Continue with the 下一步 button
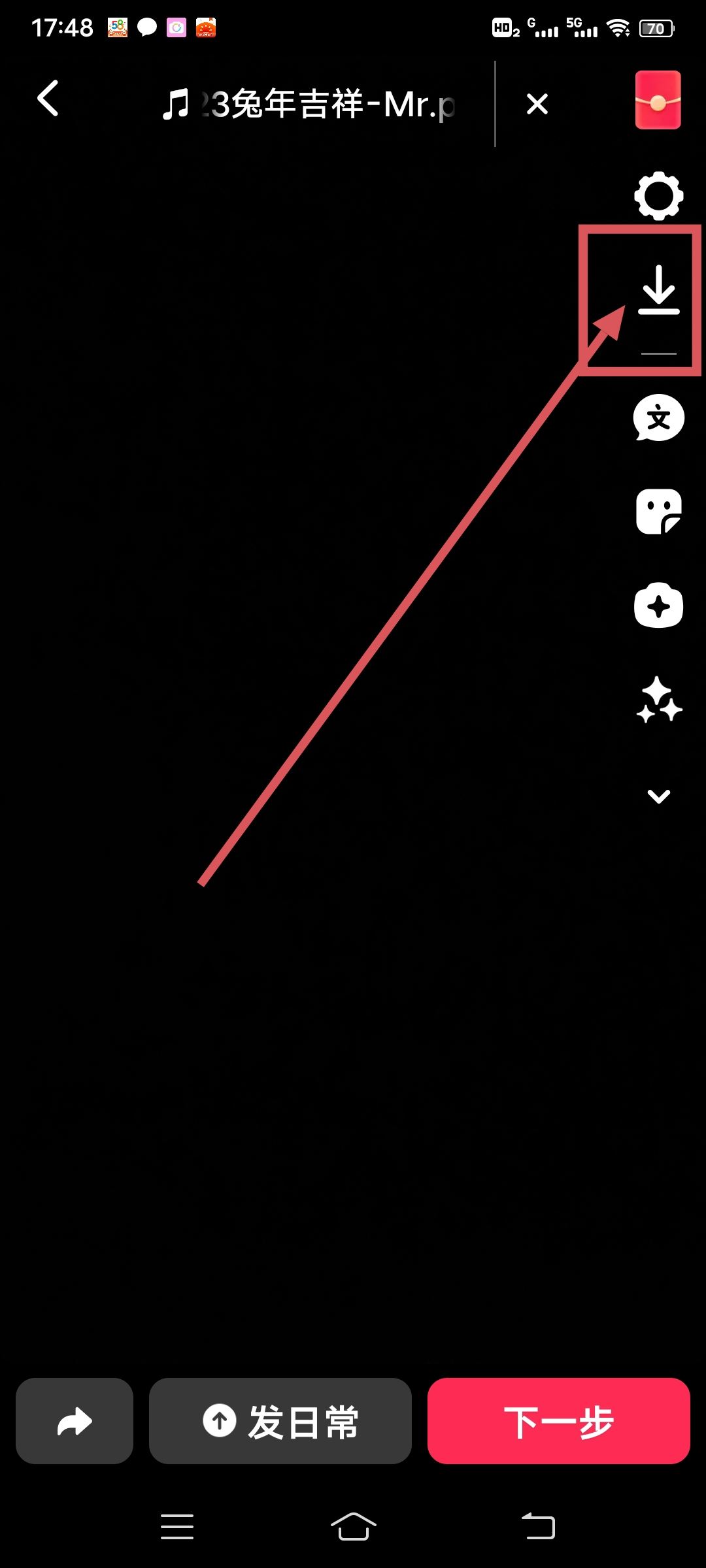The image size is (706, 1568). click(x=558, y=1421)
